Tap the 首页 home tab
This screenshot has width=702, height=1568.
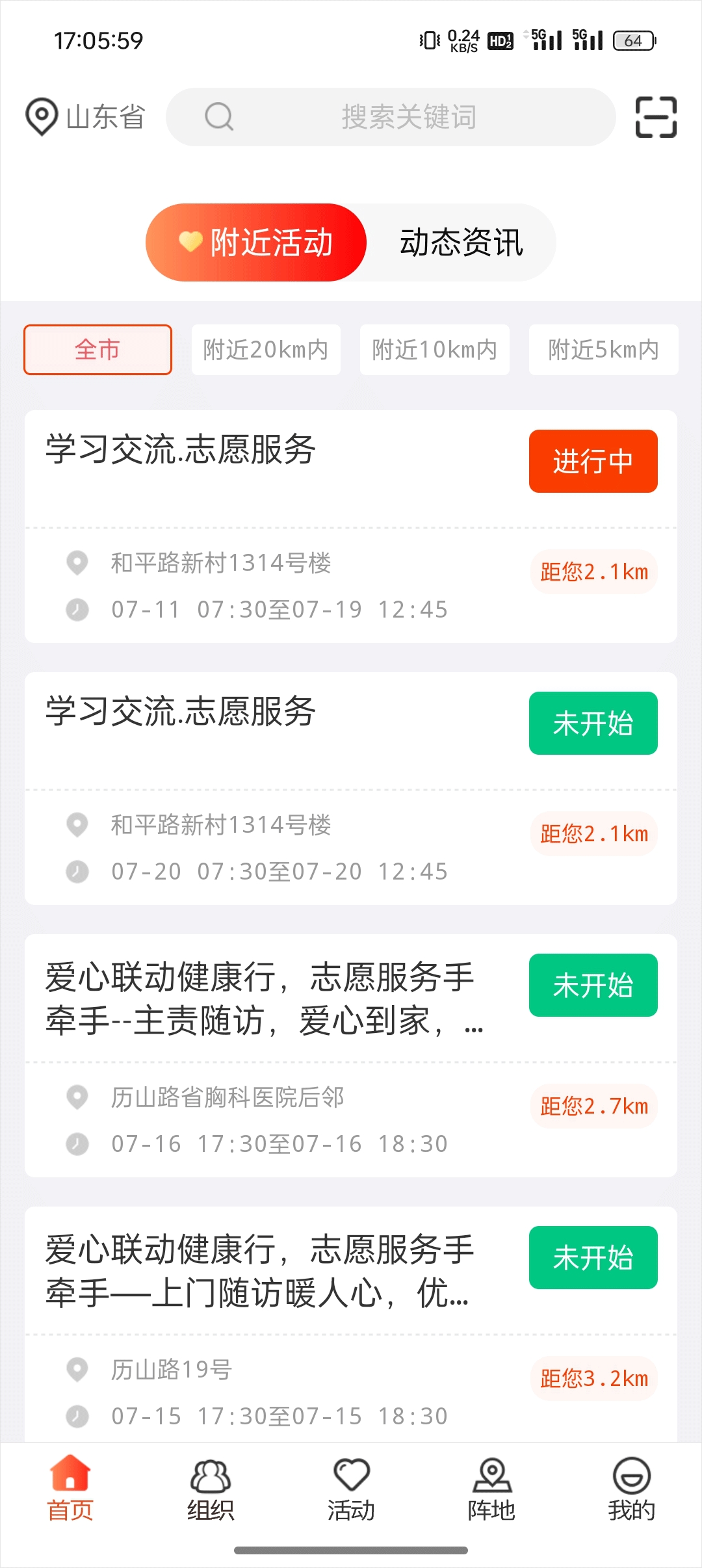point(70,1490)
